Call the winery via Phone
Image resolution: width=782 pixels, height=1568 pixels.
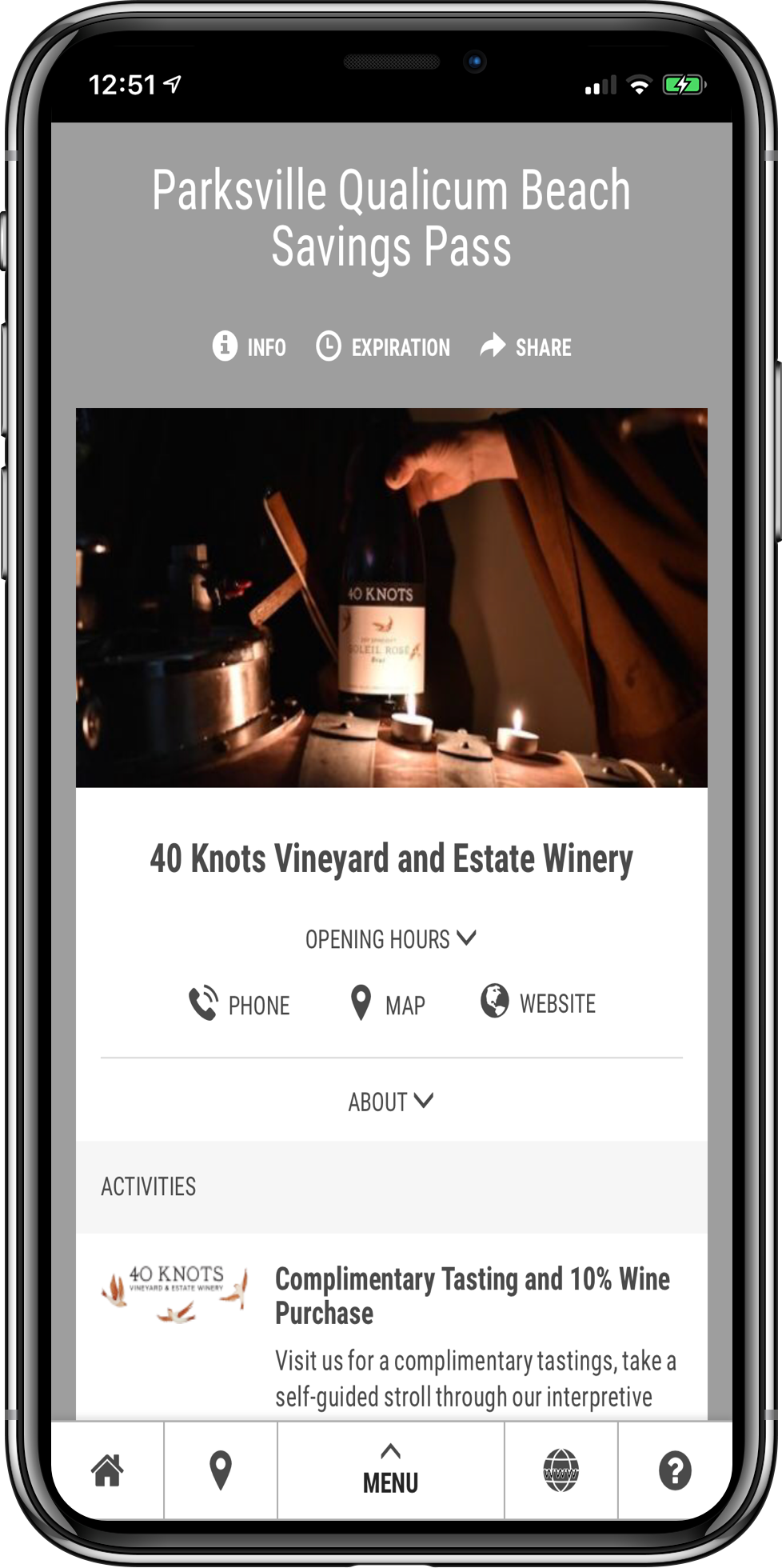[x=239, y=1005]
